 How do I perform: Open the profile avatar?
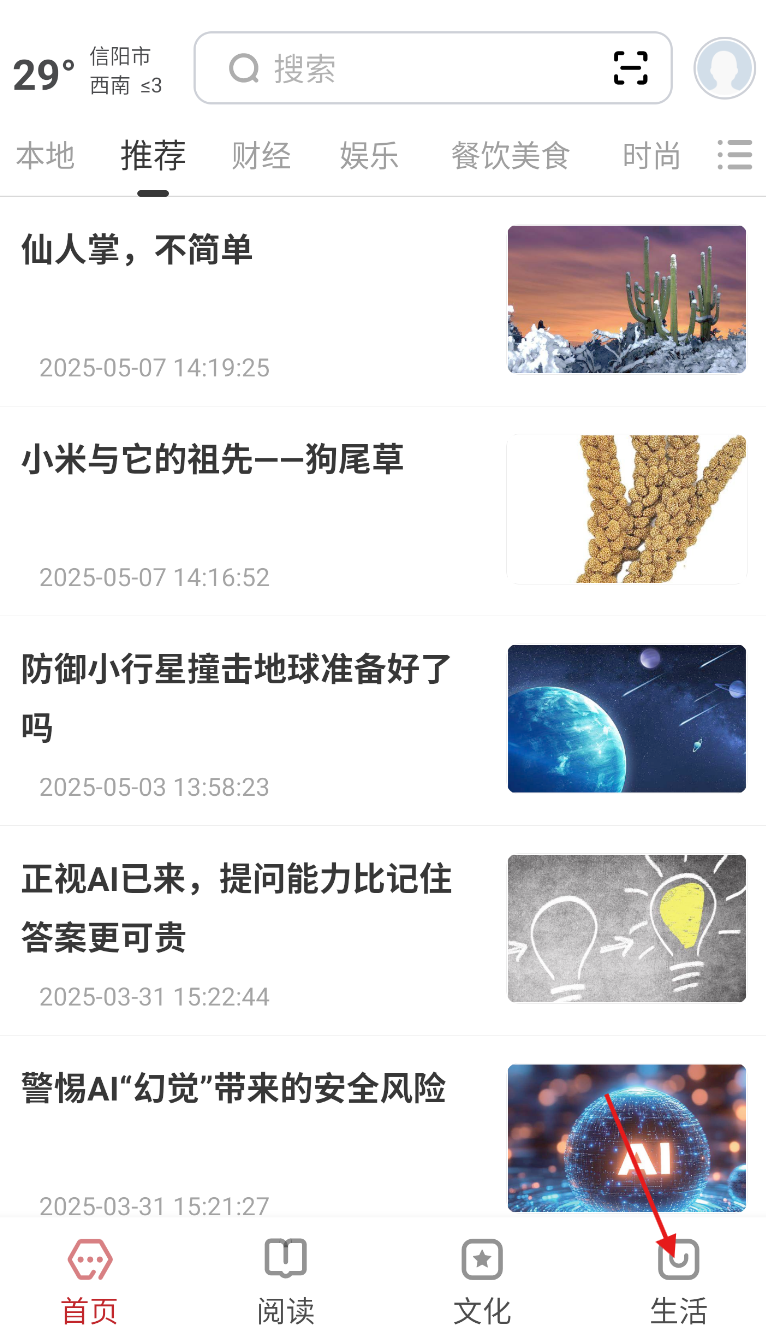(x=724, y=68)
